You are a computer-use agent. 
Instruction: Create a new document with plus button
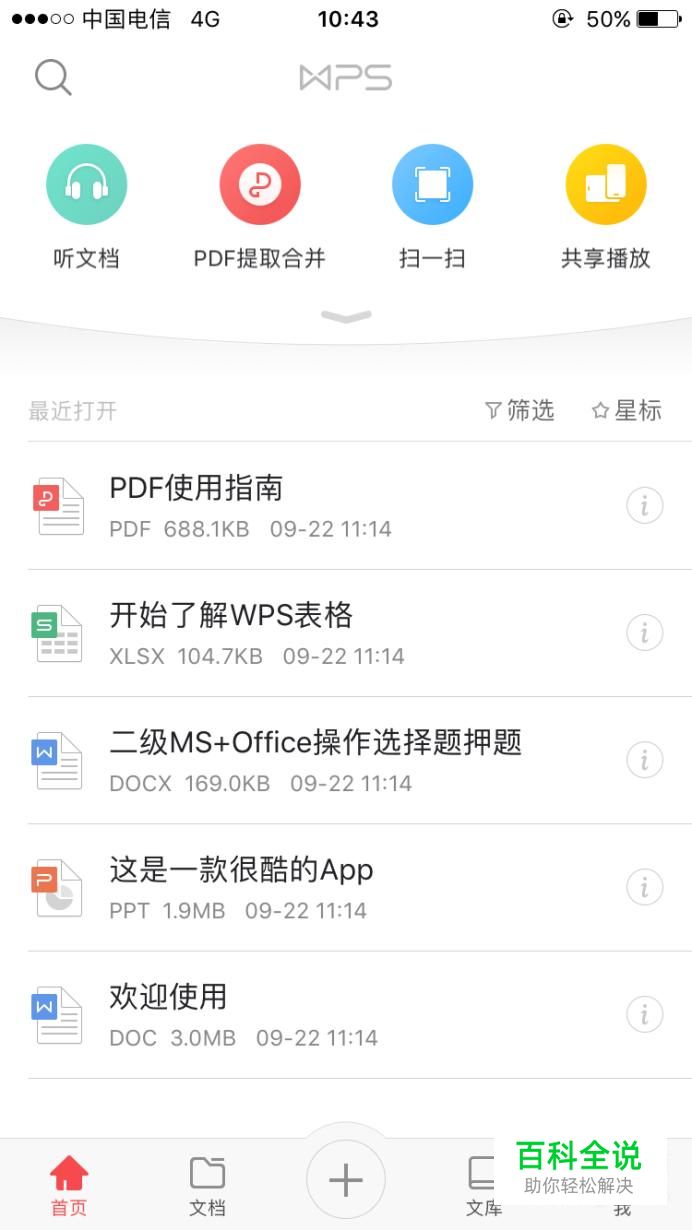[346, 1181]
